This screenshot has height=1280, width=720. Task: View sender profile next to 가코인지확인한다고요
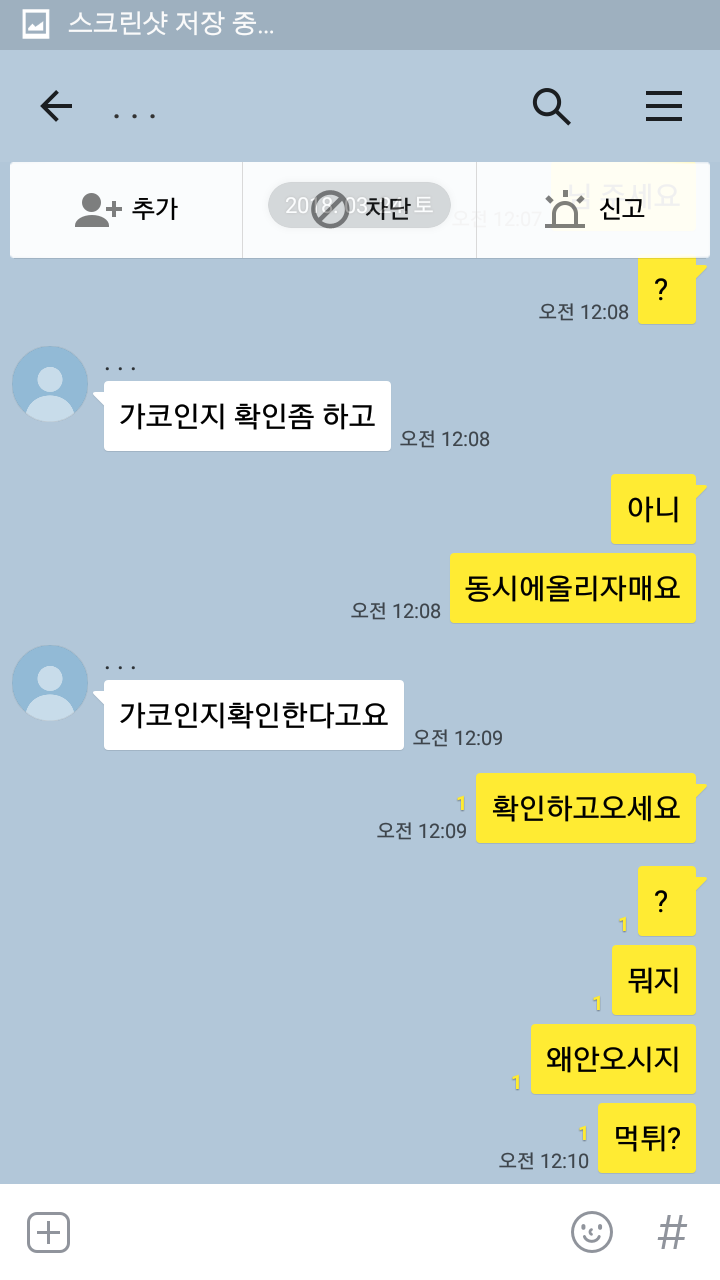50,683
